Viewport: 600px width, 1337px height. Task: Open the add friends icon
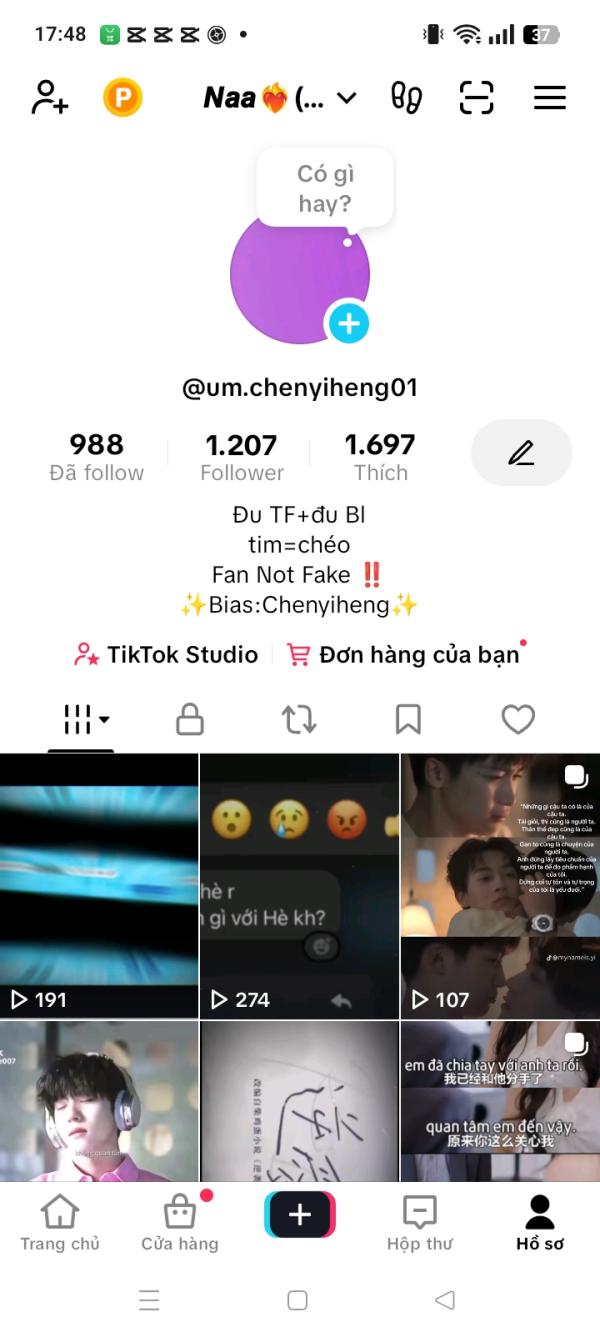coord(49,97)
